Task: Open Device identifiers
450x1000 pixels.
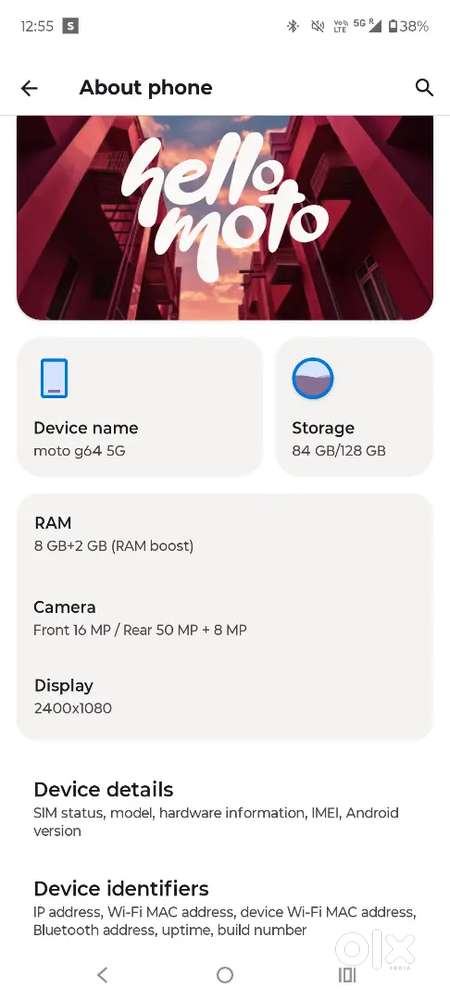Action: click(x=225, y=908)
